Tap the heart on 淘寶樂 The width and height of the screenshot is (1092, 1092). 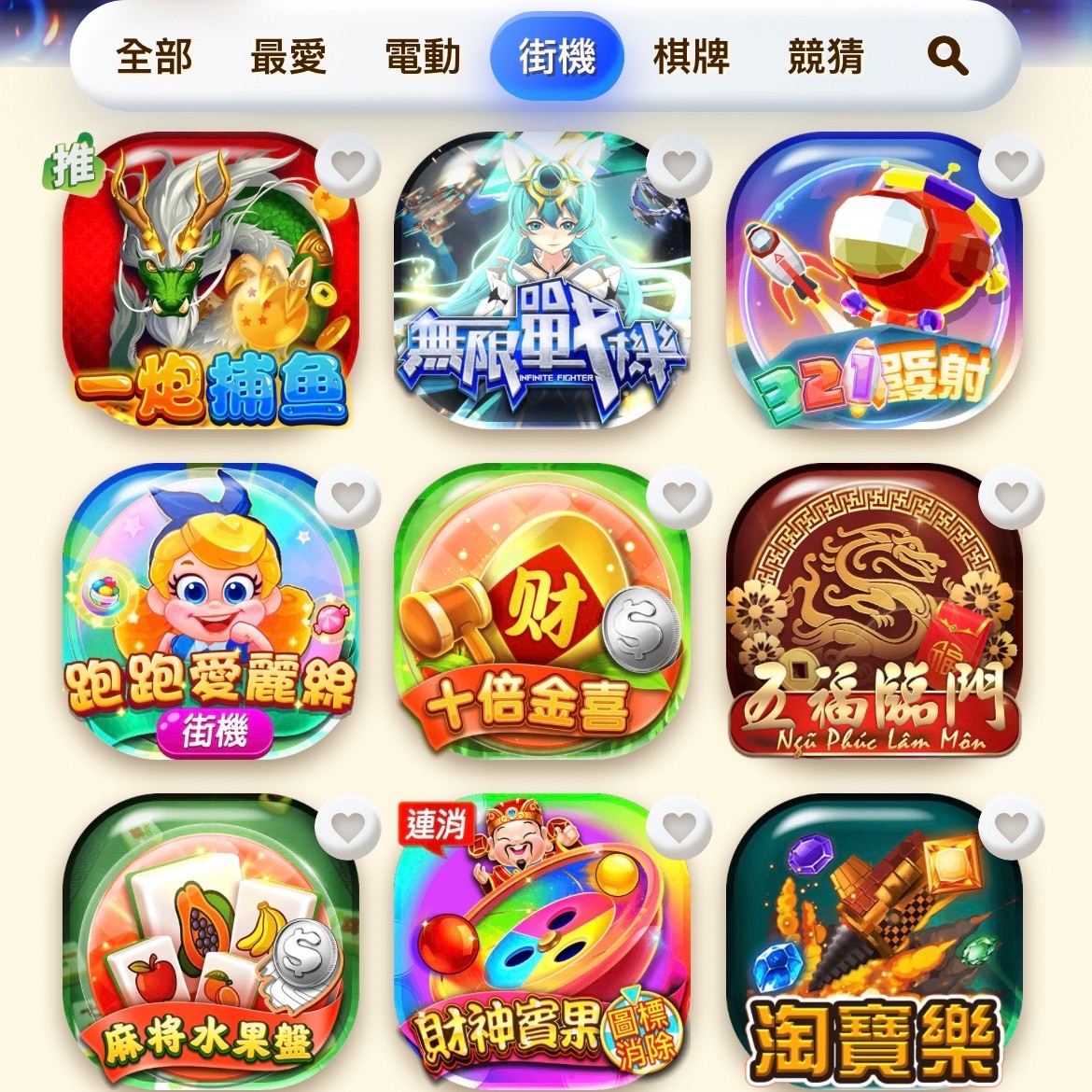click(1012, 827)
